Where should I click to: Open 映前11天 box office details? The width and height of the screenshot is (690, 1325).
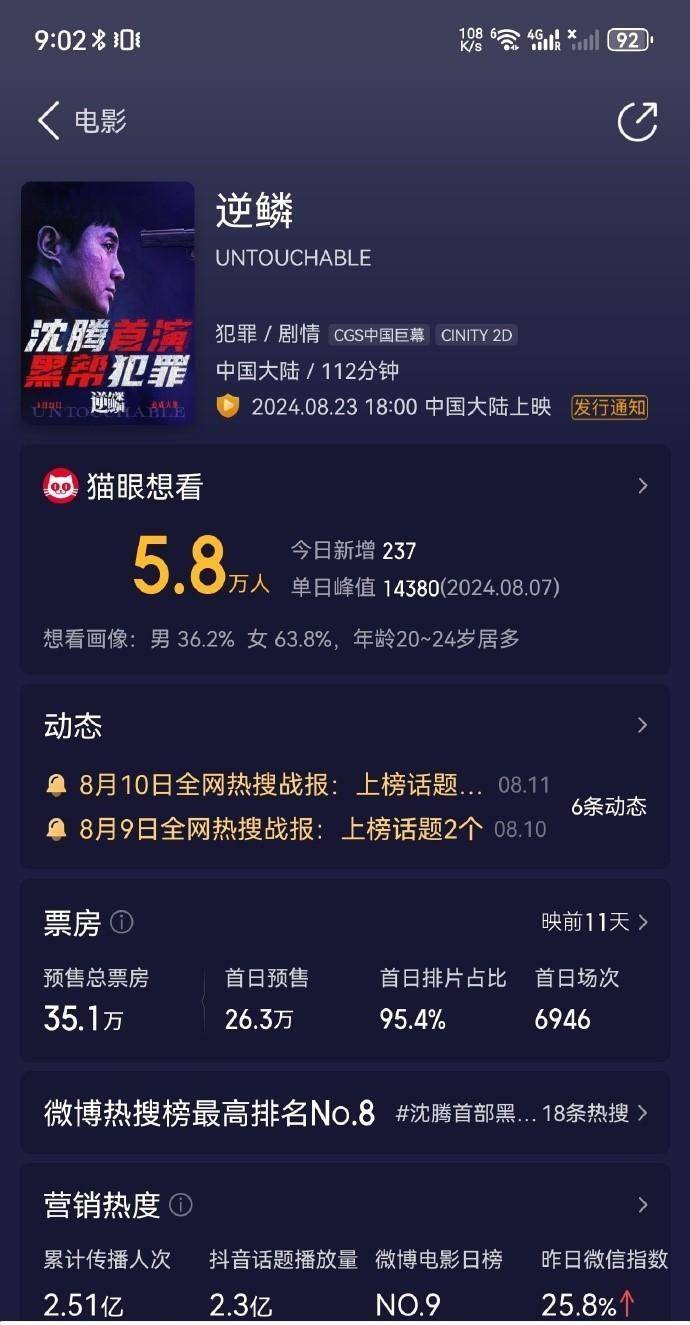595,922
